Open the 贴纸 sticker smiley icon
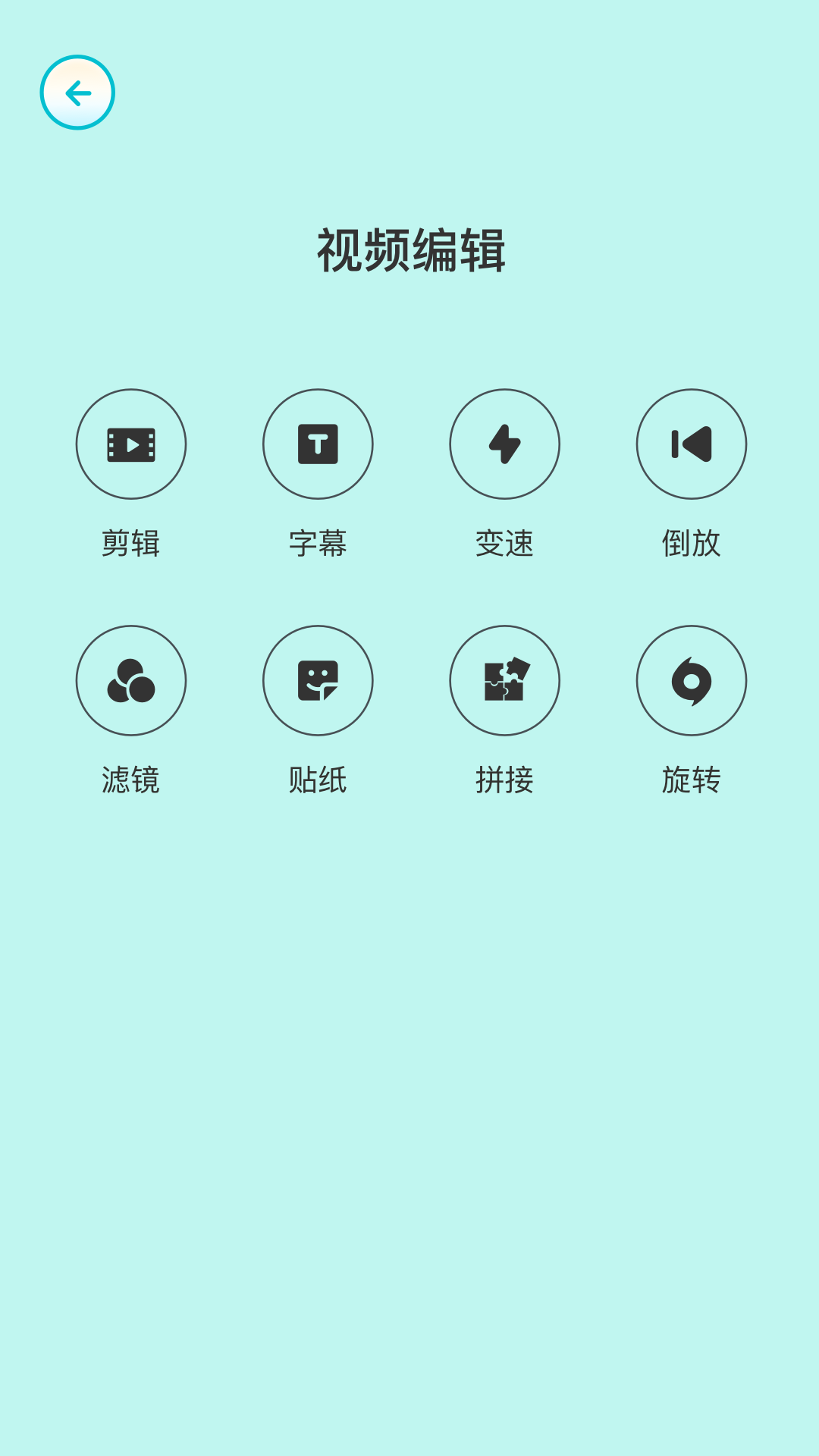The width and height of the screenshot is (819, 1456). click(318, 681)
